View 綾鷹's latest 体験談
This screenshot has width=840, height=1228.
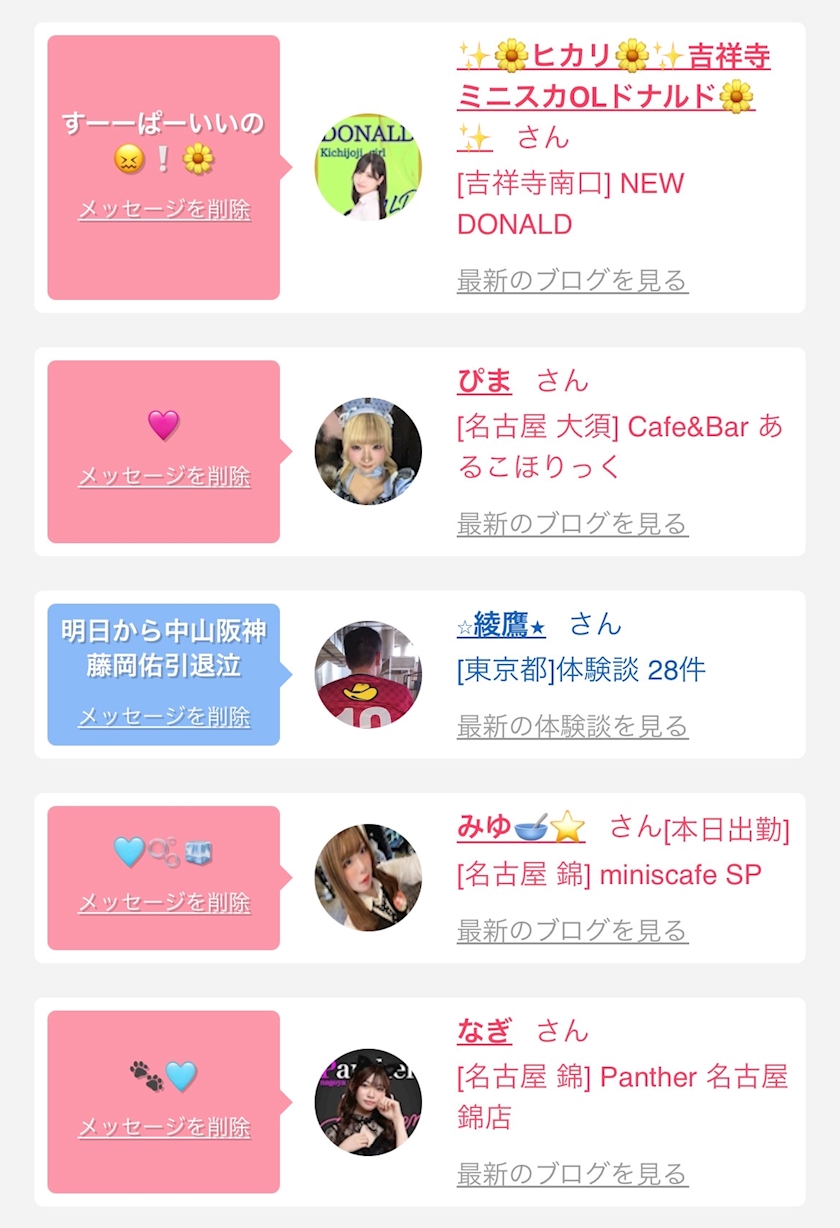point(572,726)
